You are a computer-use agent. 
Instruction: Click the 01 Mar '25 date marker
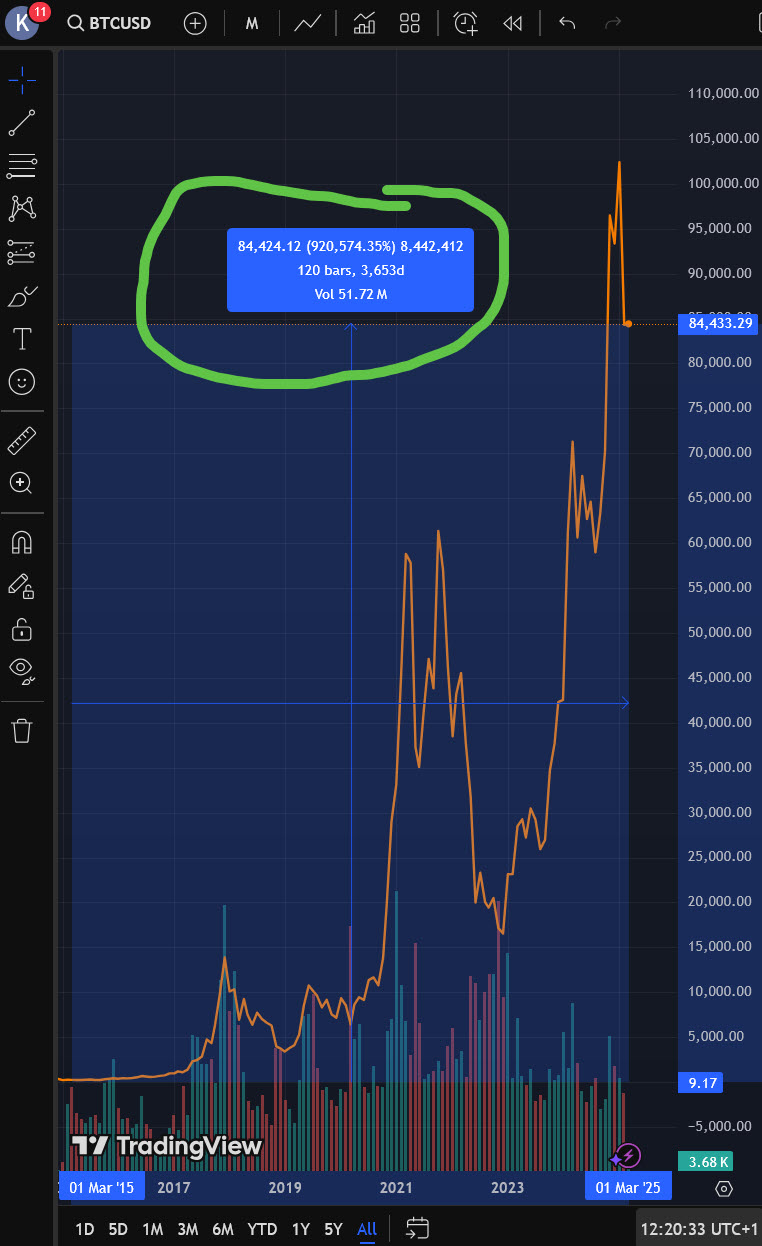point(628,1187)
